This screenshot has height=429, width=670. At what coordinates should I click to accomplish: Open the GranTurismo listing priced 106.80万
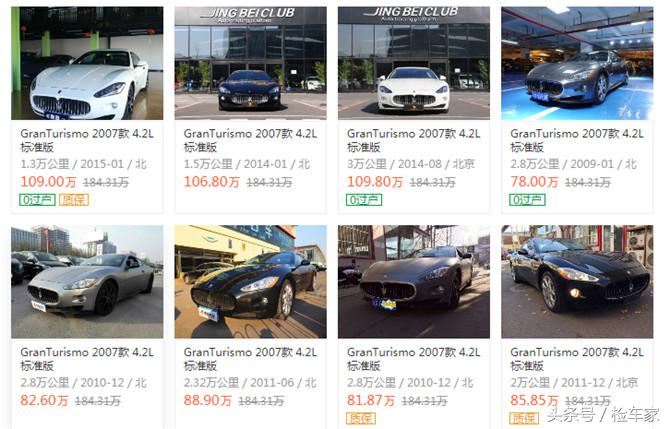pyautogui.click(x=250, y=64)
